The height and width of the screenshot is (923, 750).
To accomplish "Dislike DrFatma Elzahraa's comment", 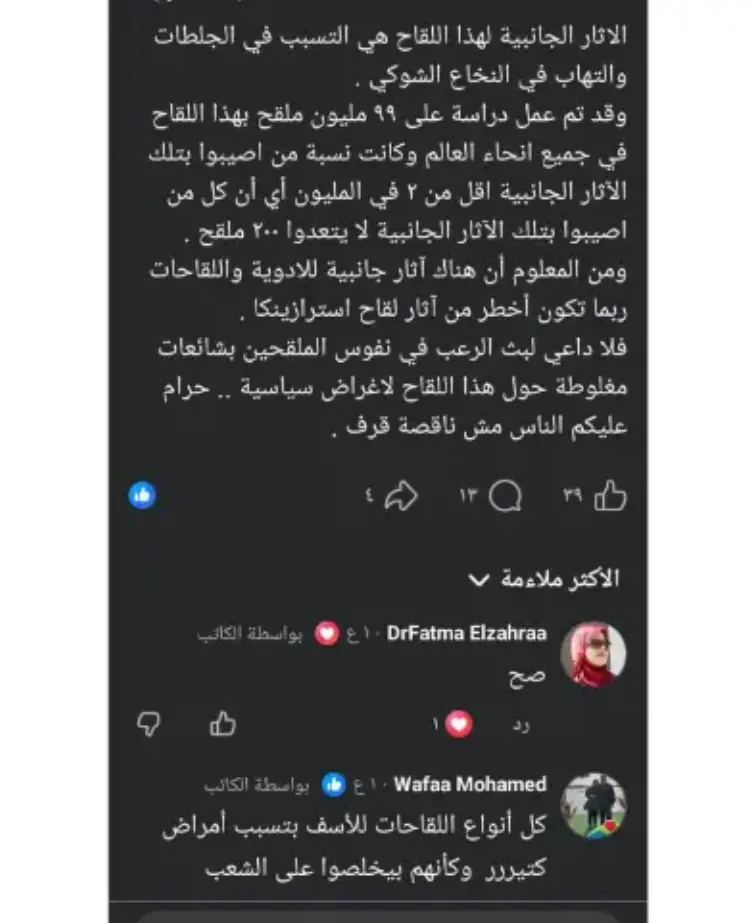I will click(x=148, y=723).
